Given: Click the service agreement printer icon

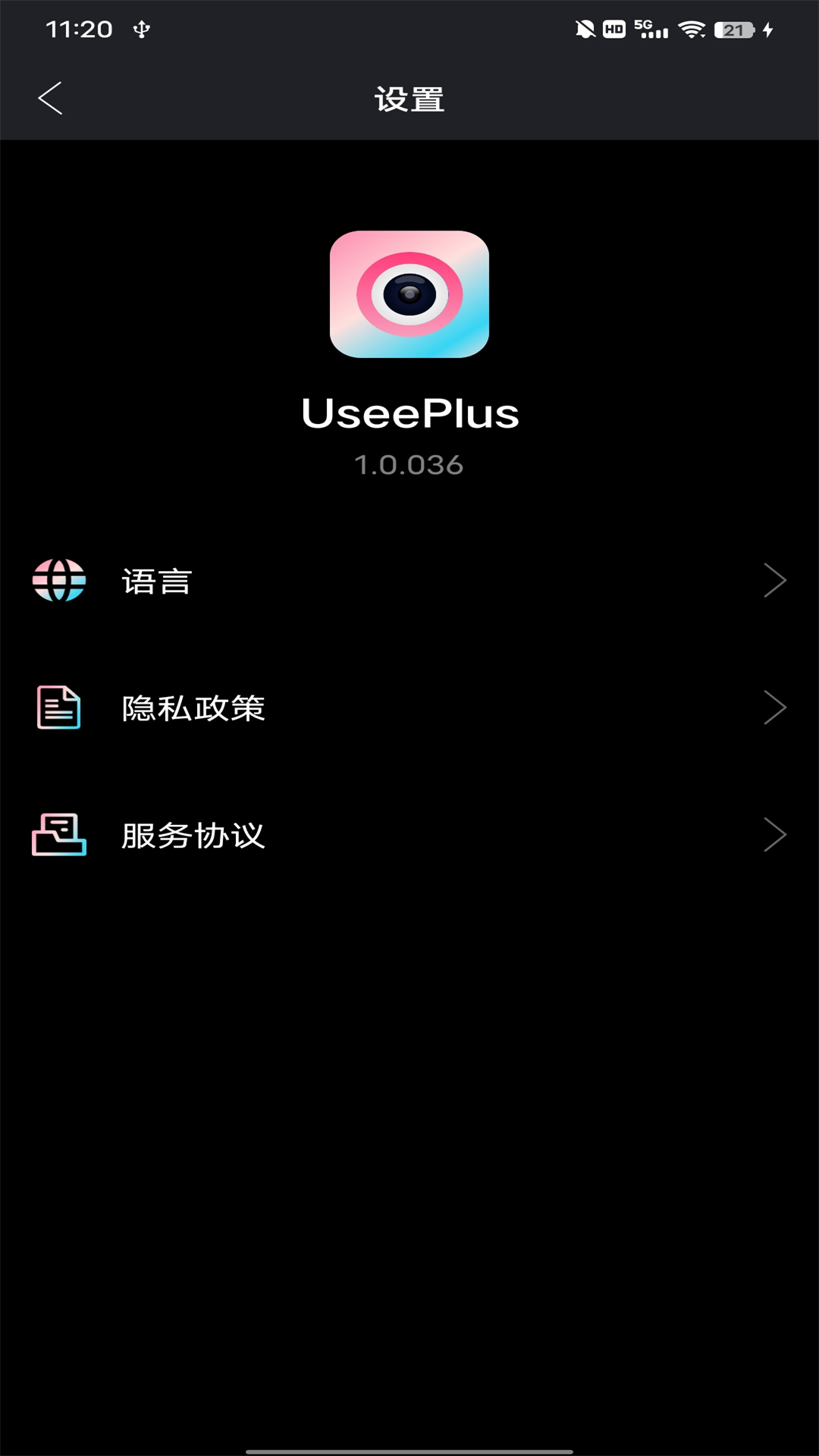Looking at the screenshot, I should point(58,836).
